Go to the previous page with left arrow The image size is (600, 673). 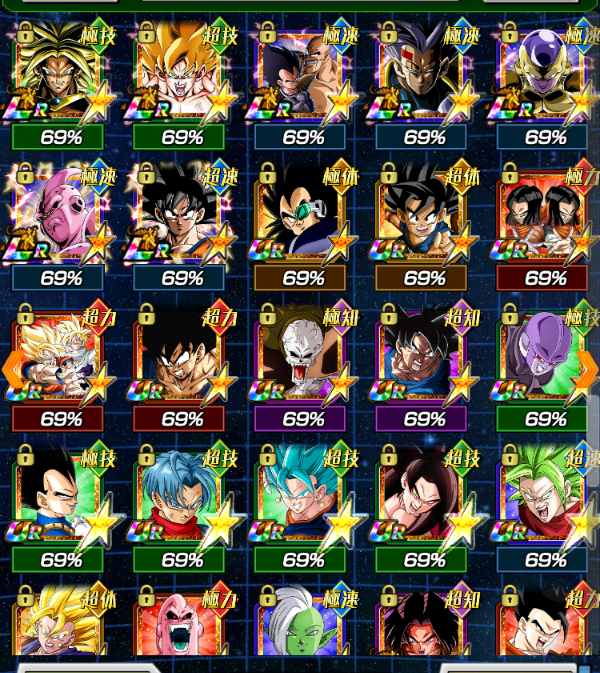[12, 368]
